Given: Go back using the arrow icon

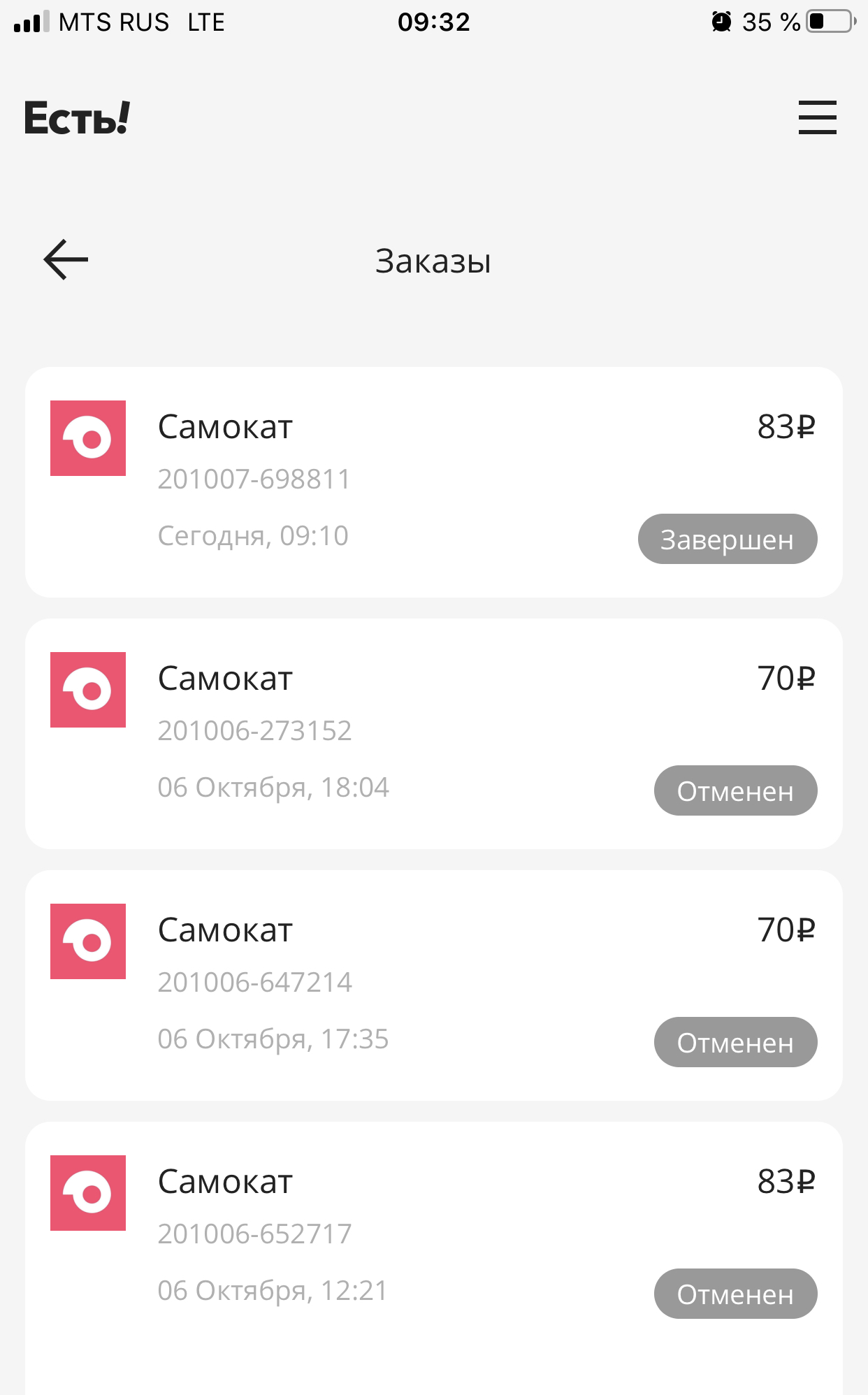Looking at the screenshot, I should pyautogui.click(x=66, y=260).
